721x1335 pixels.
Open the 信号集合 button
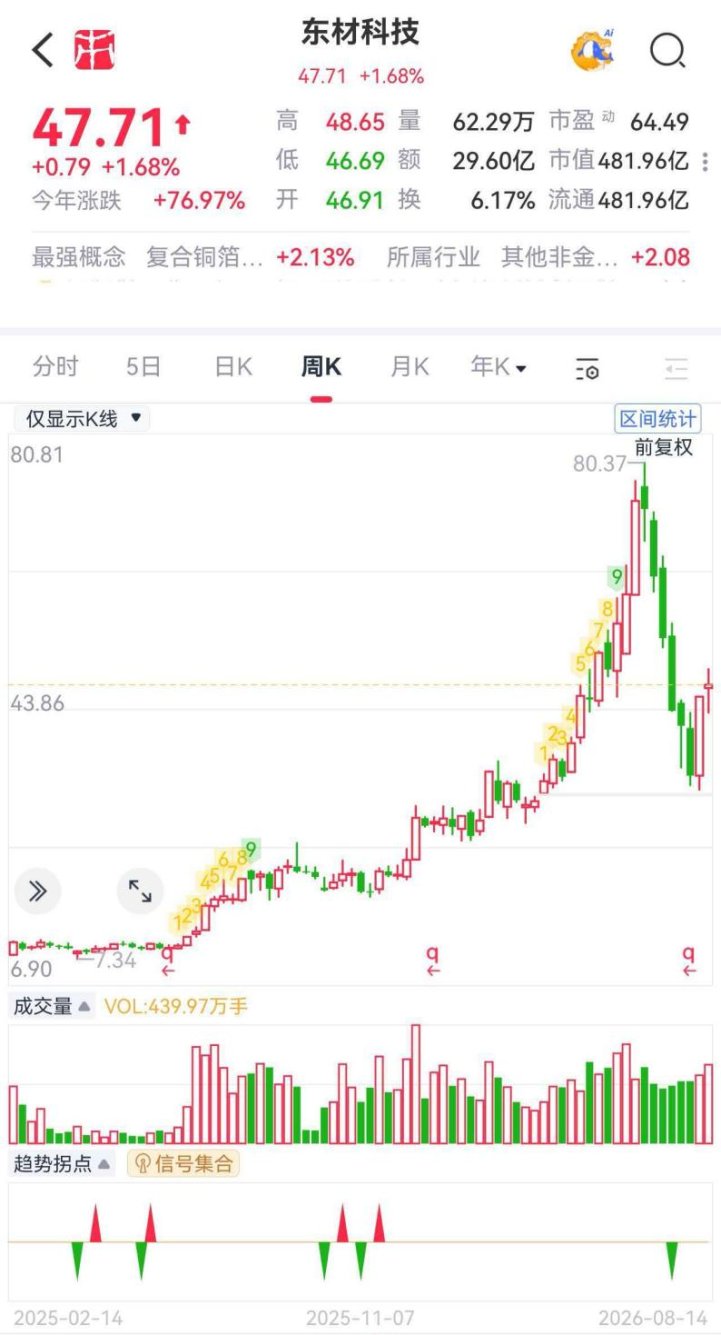point(183,1164)
